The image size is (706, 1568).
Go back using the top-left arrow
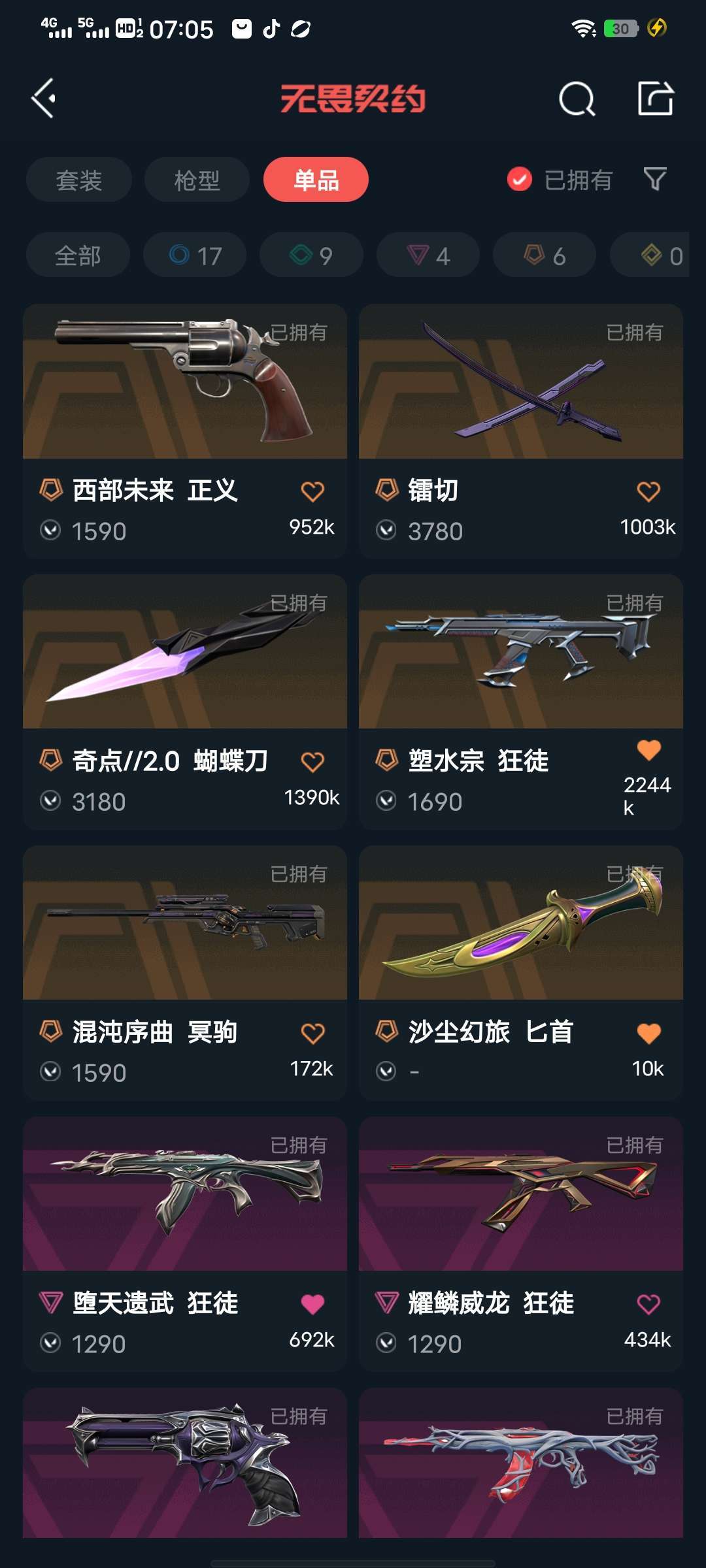(44, 99)
